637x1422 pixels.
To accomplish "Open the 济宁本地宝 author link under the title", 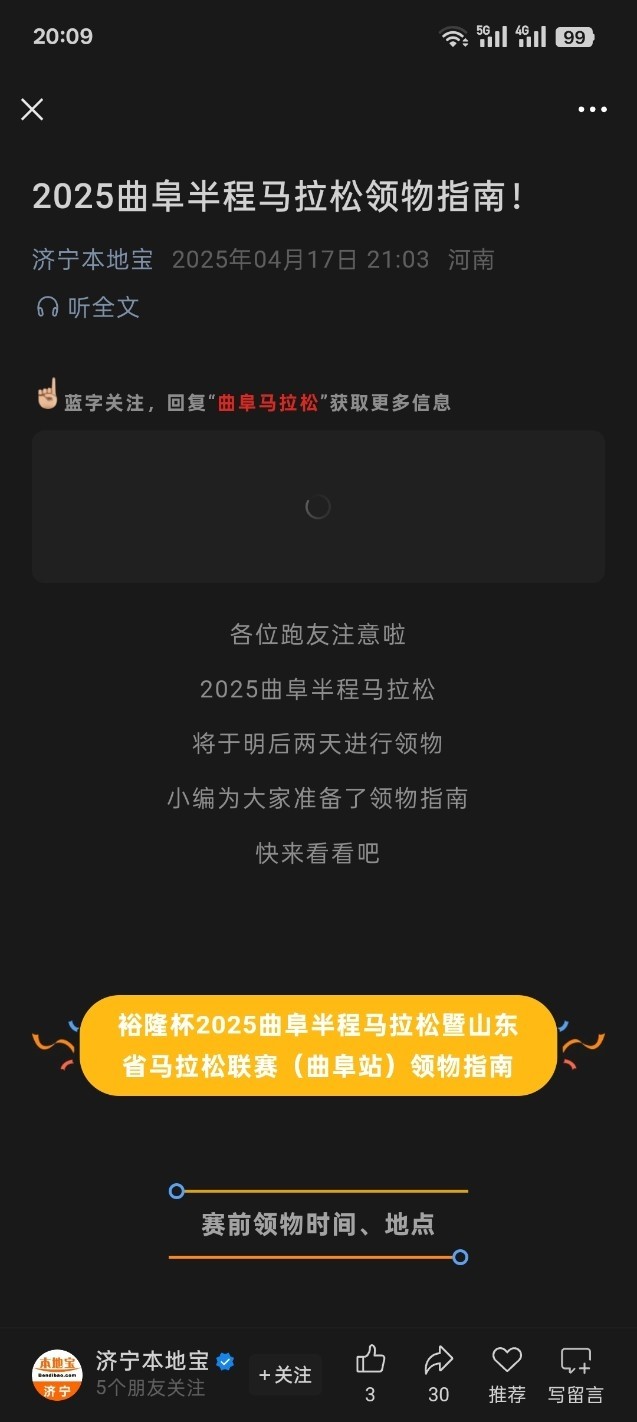I will [93, 260].
